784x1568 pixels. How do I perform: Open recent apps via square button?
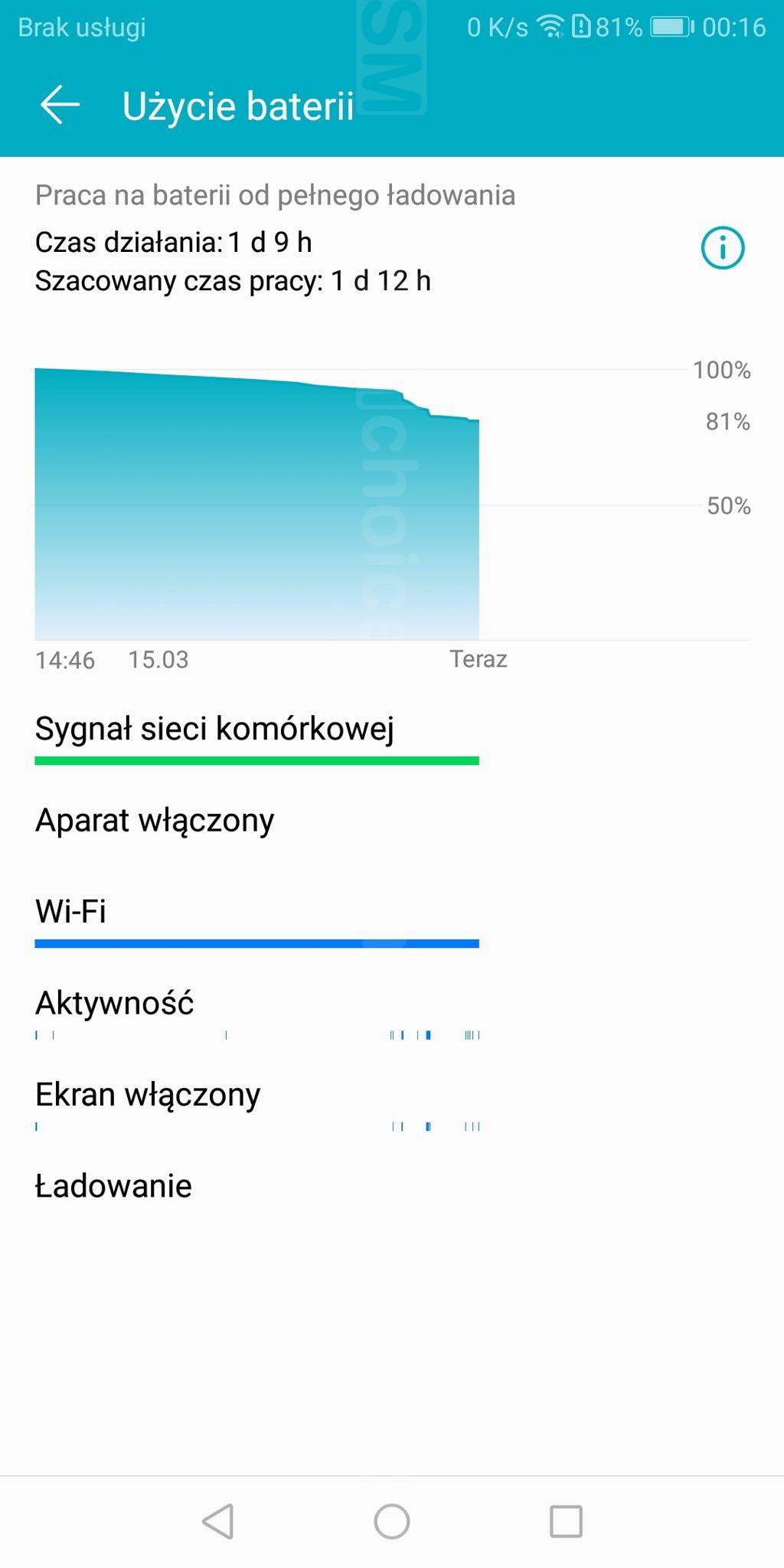tap(566, 1521)
